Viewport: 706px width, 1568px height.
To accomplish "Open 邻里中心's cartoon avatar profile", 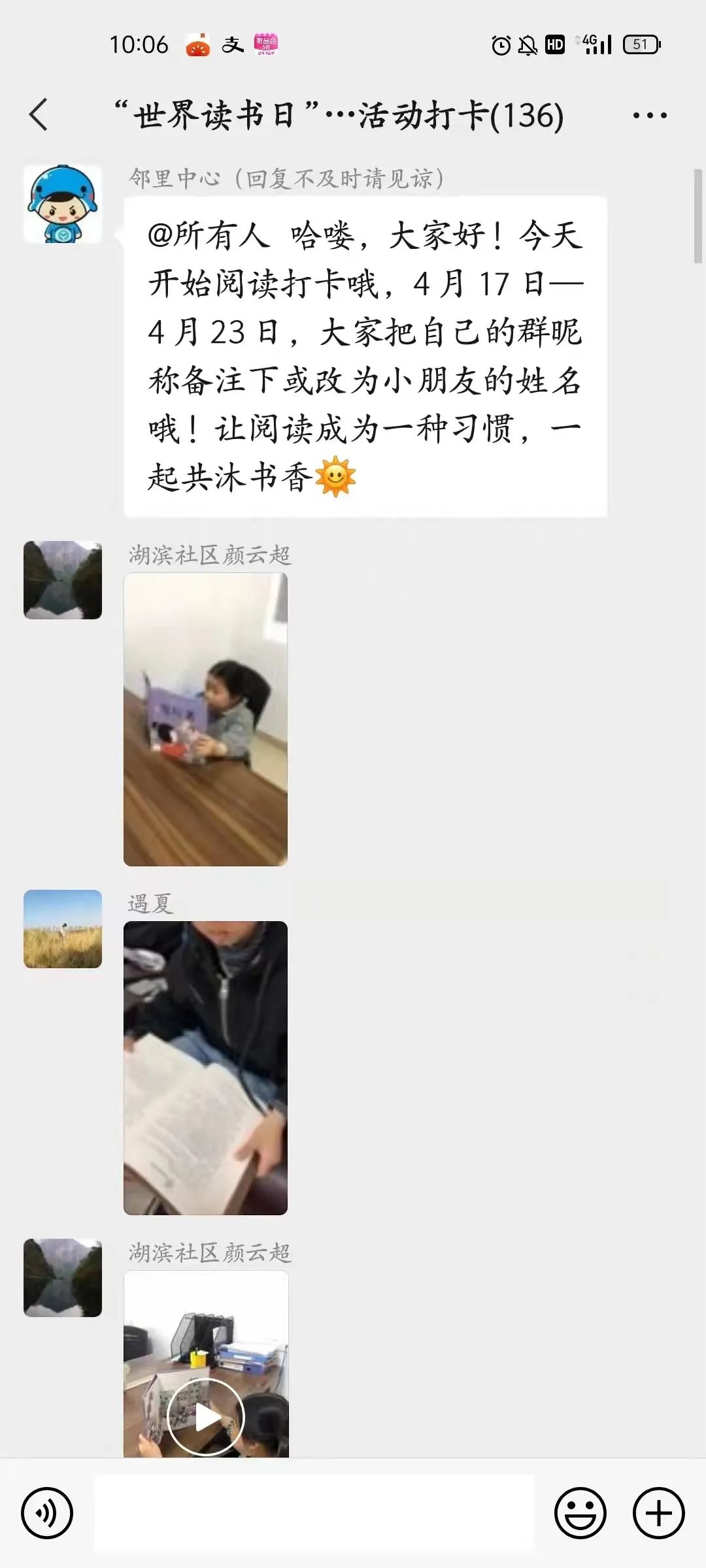I will [x=63, y=204].
